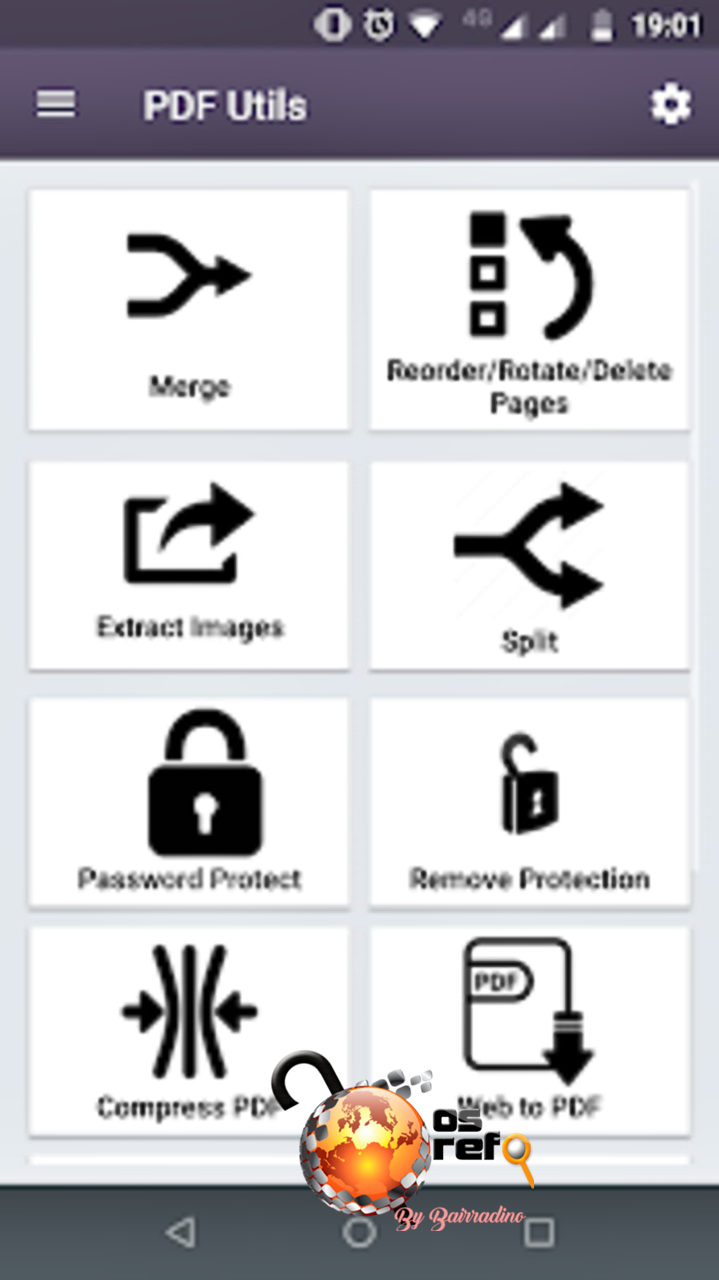Go back with the system back button

[180, 1232]
